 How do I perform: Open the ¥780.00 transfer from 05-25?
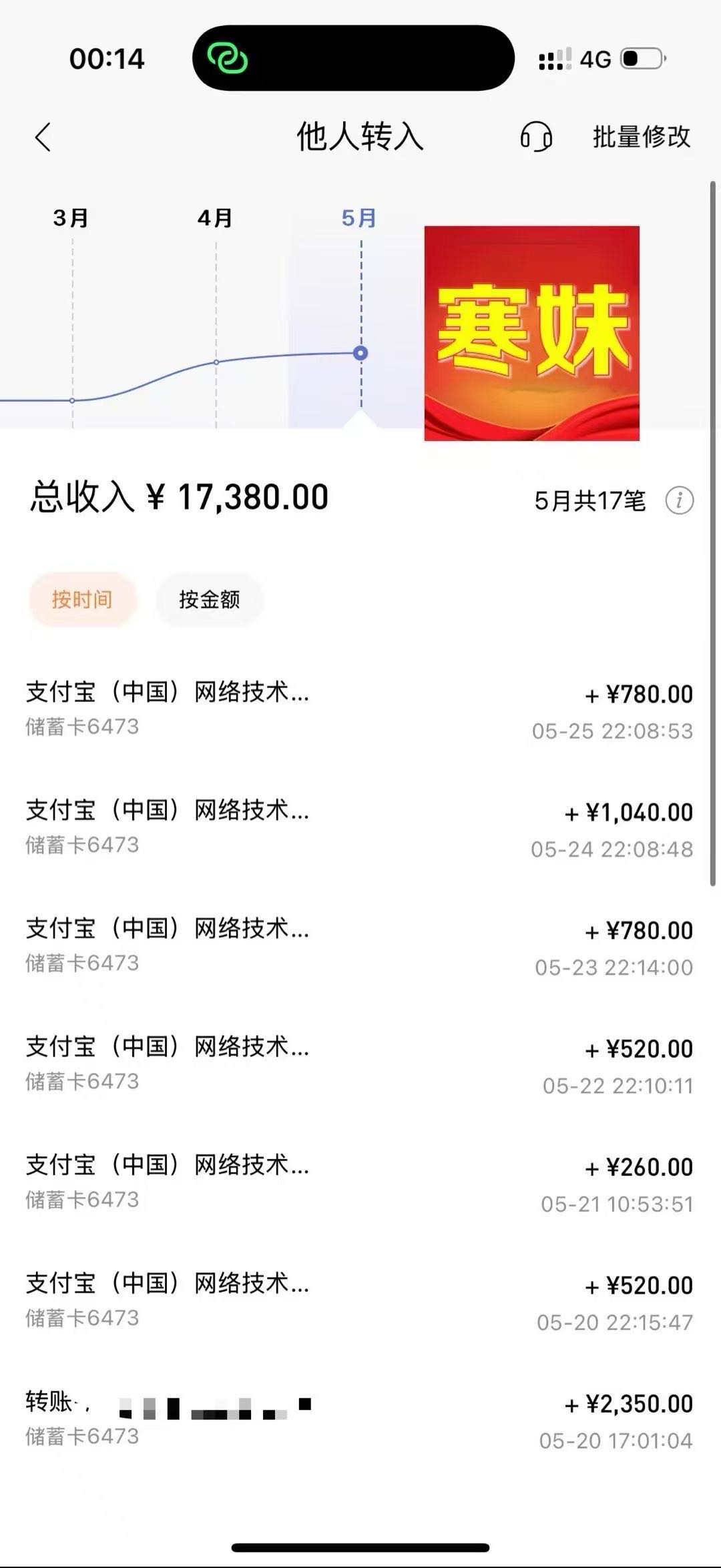(359, 710)
